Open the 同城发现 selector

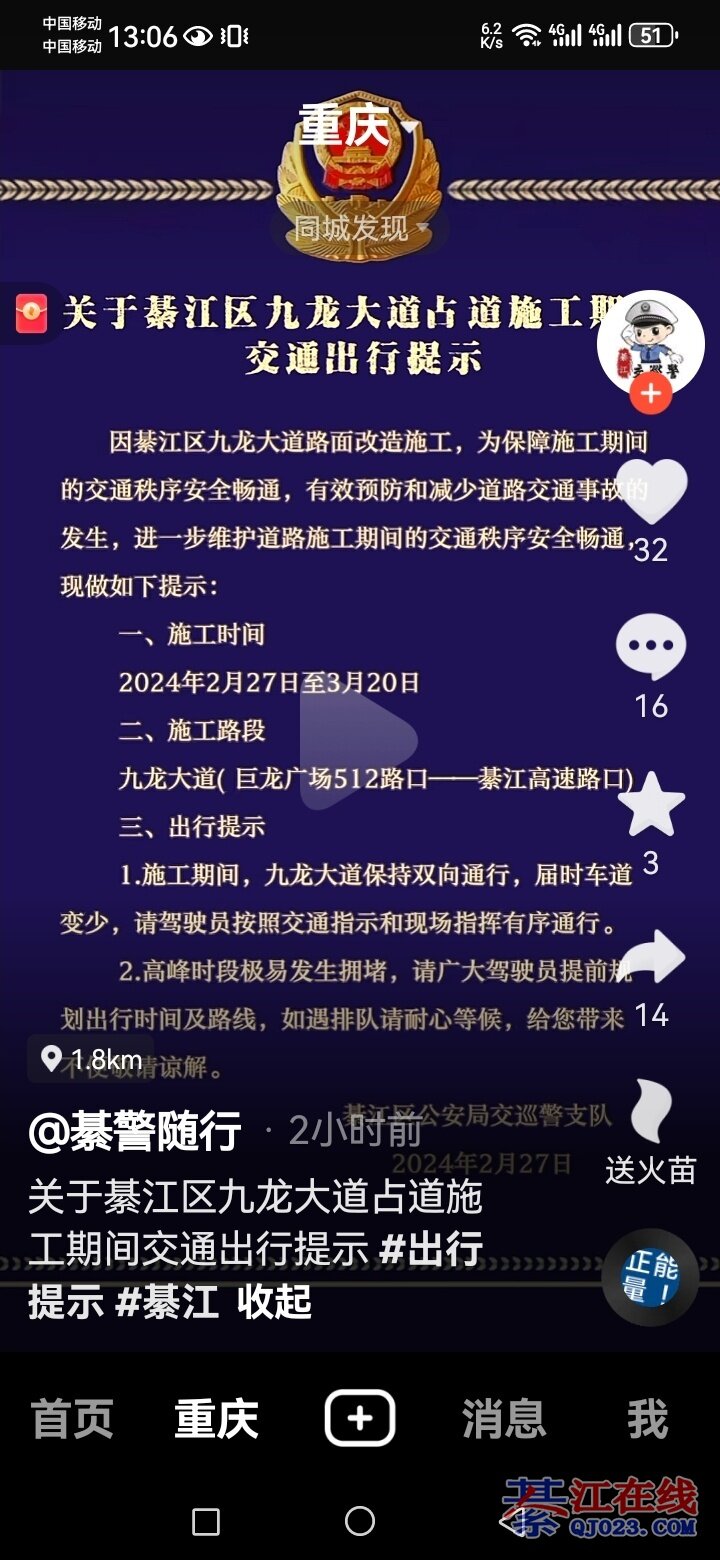tap(360, 229)
